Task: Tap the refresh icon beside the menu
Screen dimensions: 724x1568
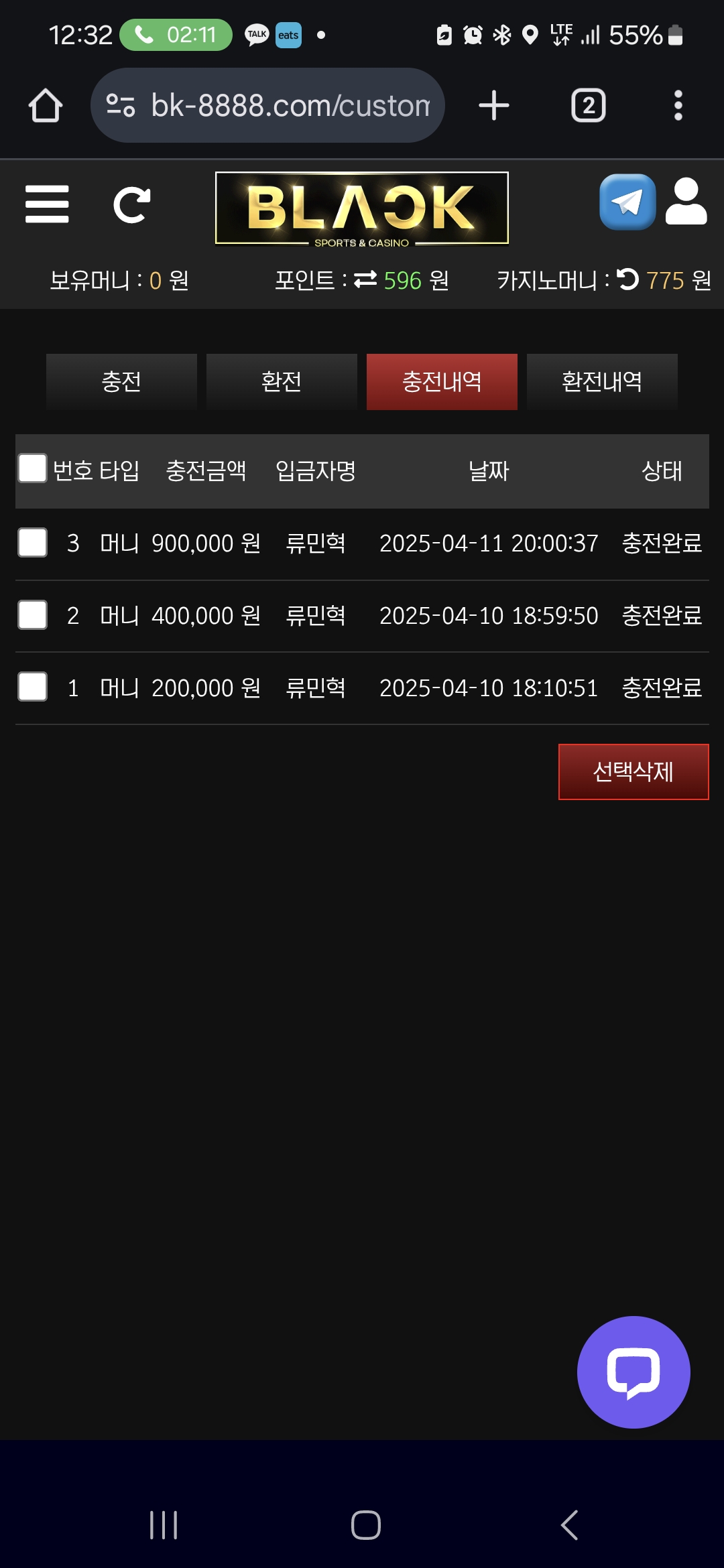Action: pos(131,204)
